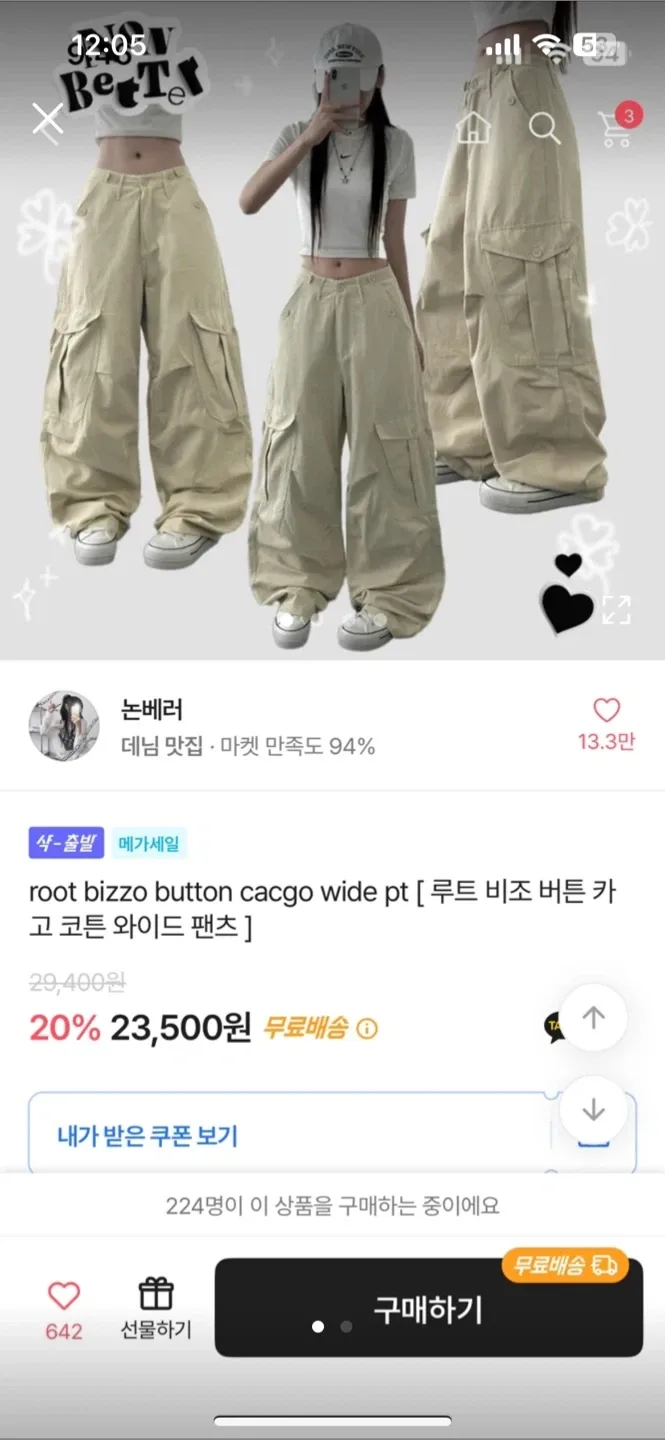665x1440 pixels.
Task: Open the 논베러 seller shop
Action: [152, 711]
